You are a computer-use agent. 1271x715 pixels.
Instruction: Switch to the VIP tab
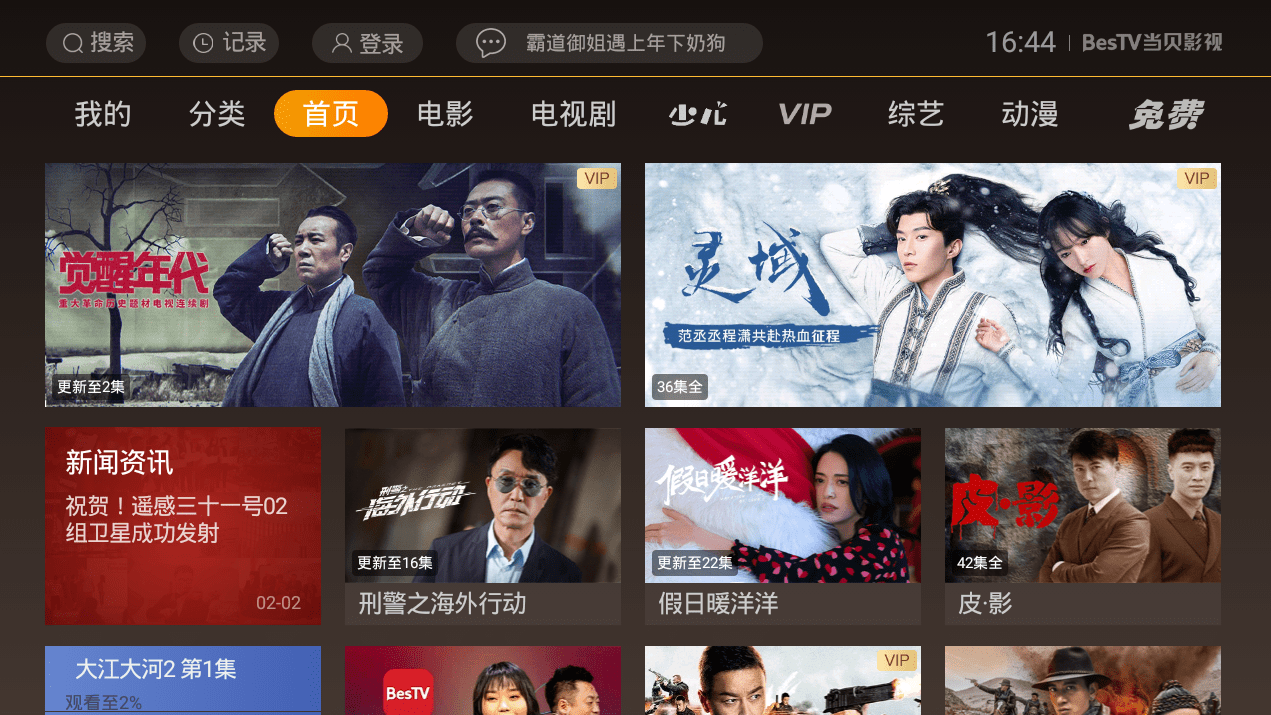pos(804,114)
